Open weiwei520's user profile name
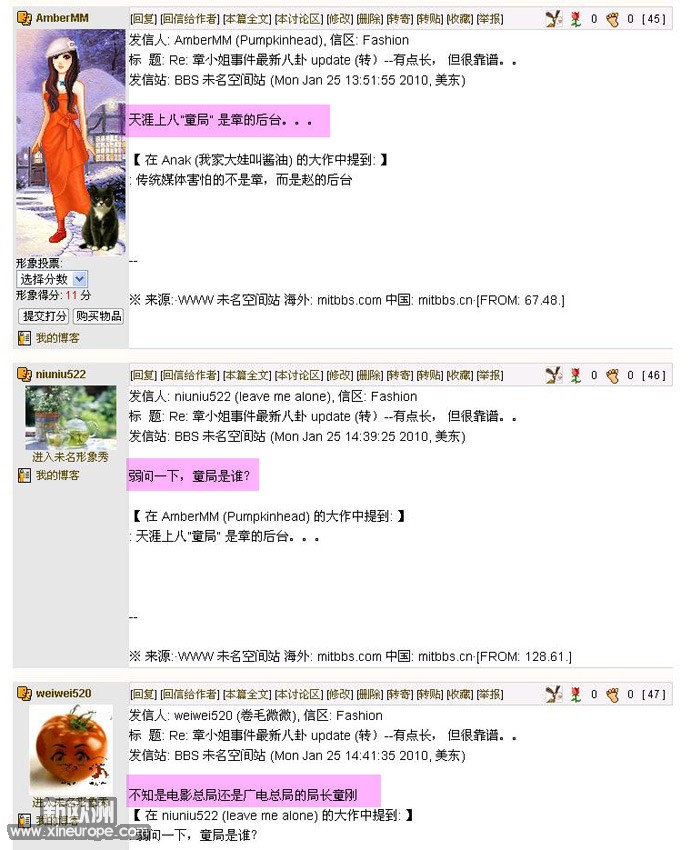Image resolution: width=691 pixels, height=850 pixels. (x=63, y=694)
